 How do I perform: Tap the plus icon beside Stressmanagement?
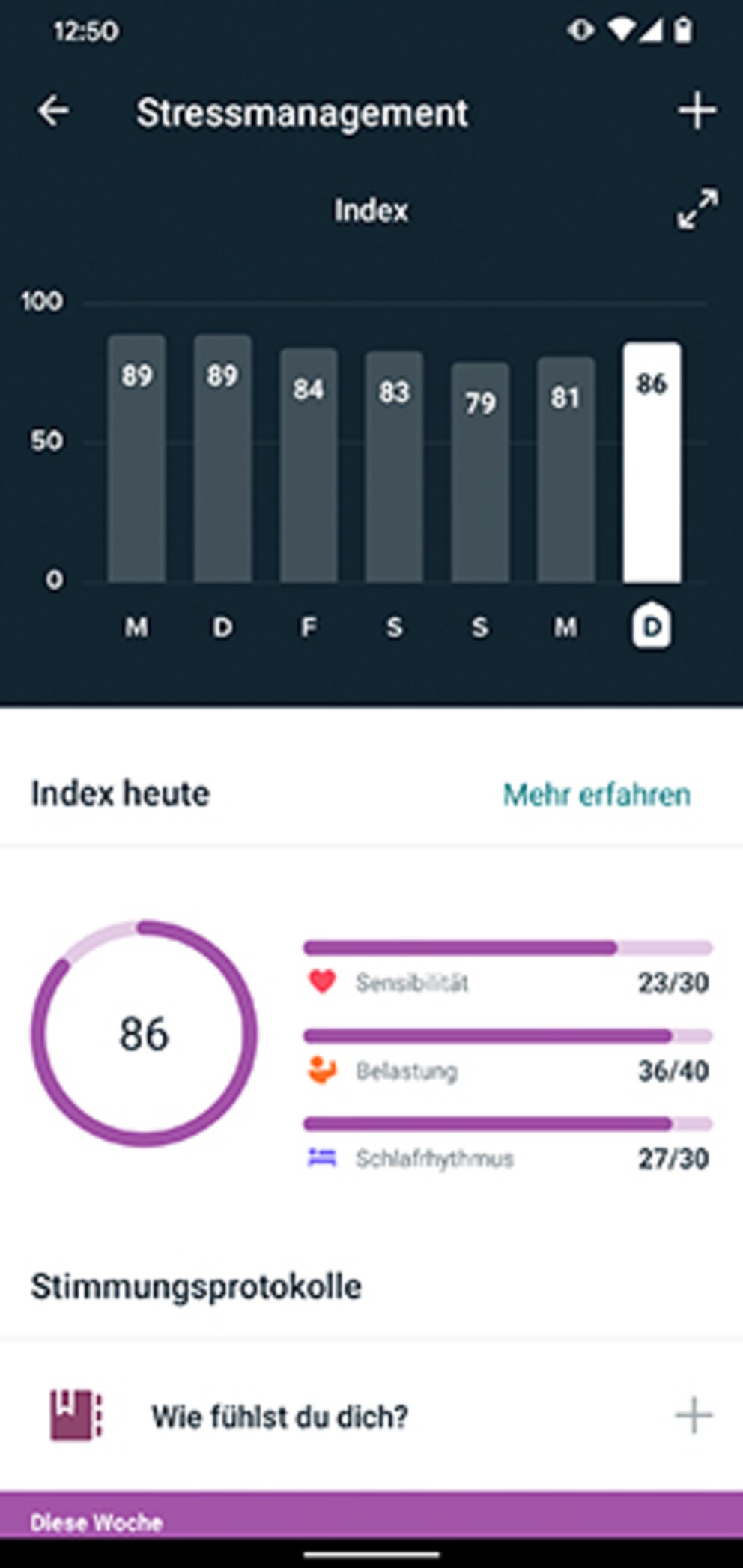coord(697,111)
